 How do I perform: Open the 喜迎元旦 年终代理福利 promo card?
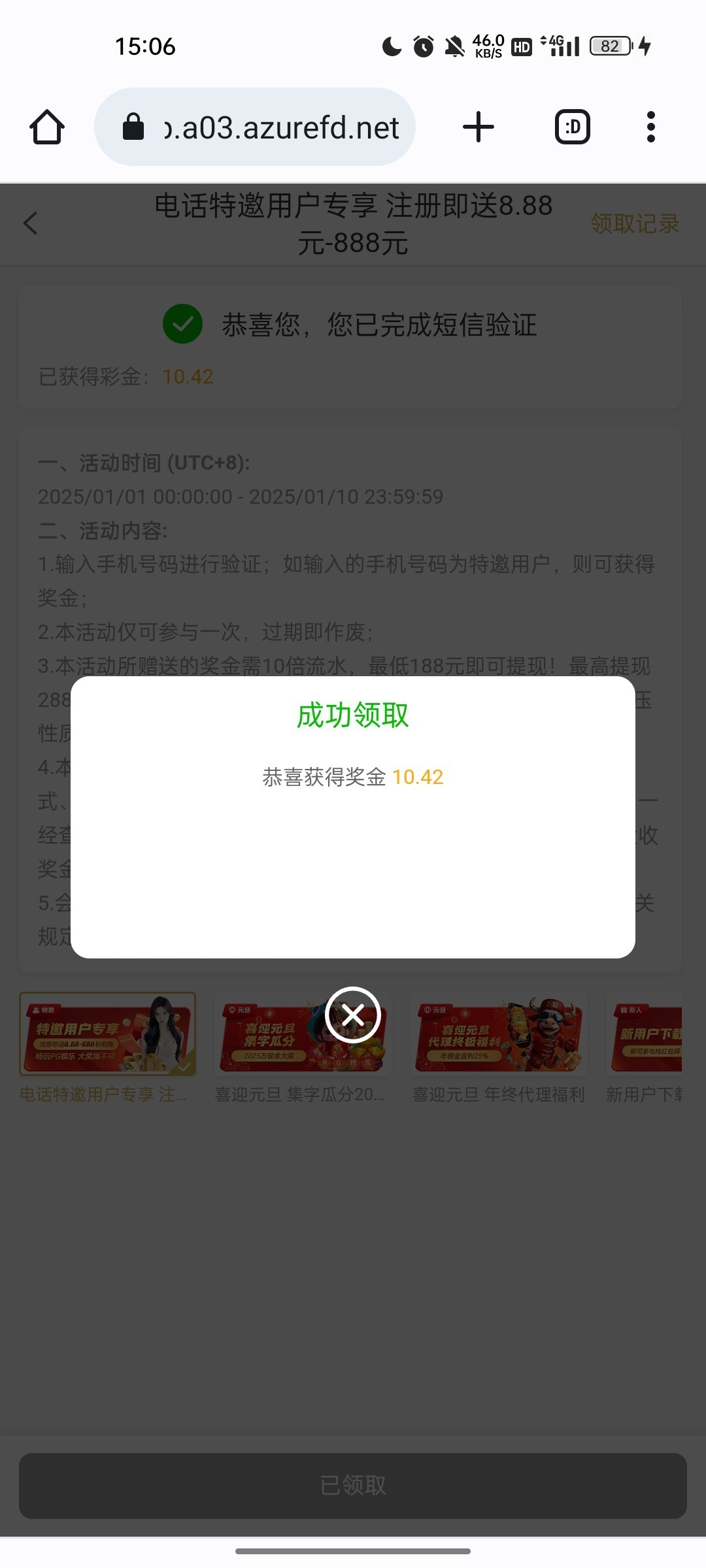[498, 1034]
